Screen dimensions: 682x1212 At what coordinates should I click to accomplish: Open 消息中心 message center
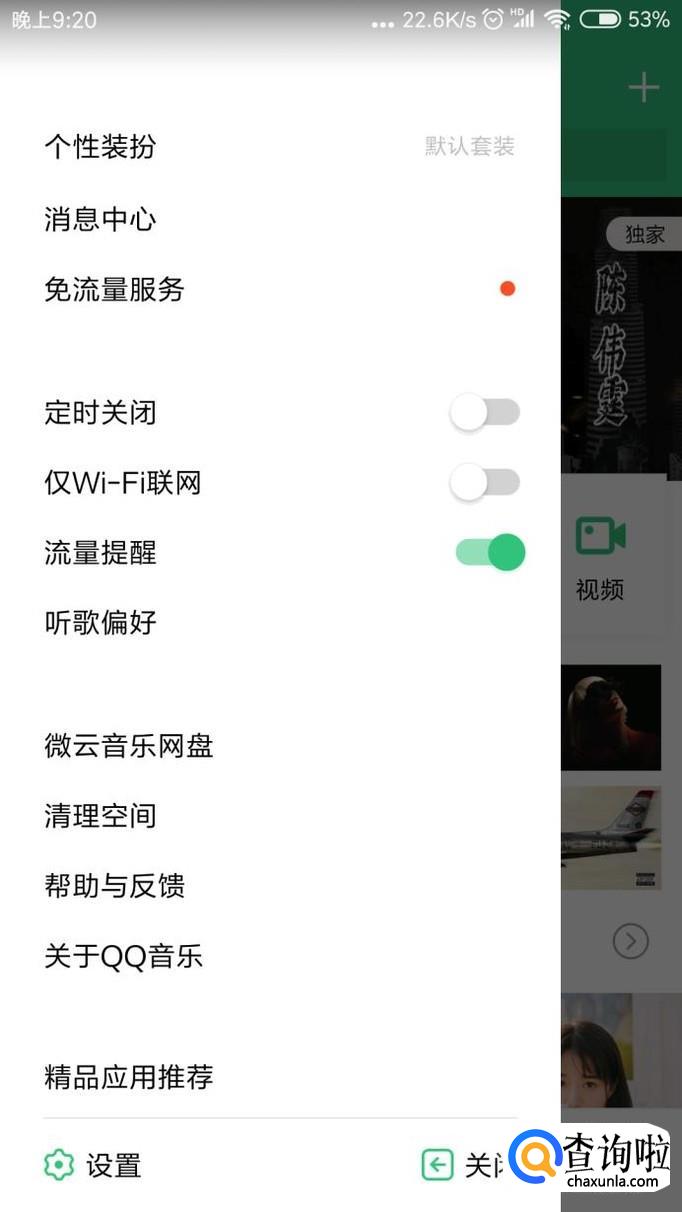100,219
